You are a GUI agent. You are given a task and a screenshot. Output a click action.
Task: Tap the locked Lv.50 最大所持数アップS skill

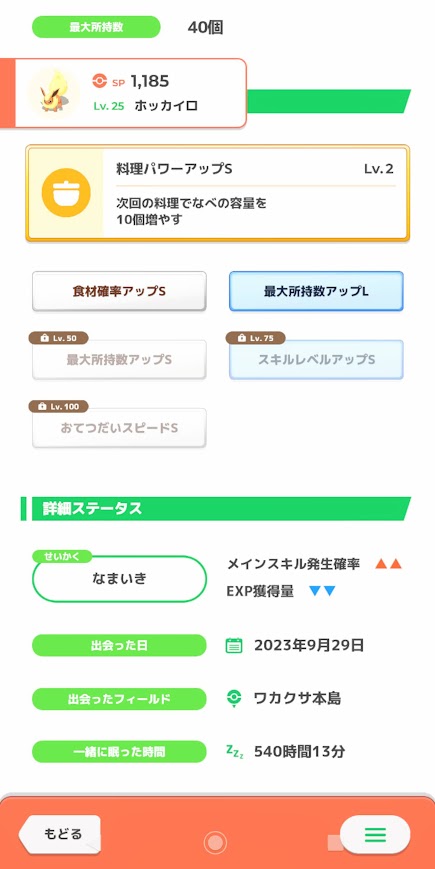coord(119,359)
